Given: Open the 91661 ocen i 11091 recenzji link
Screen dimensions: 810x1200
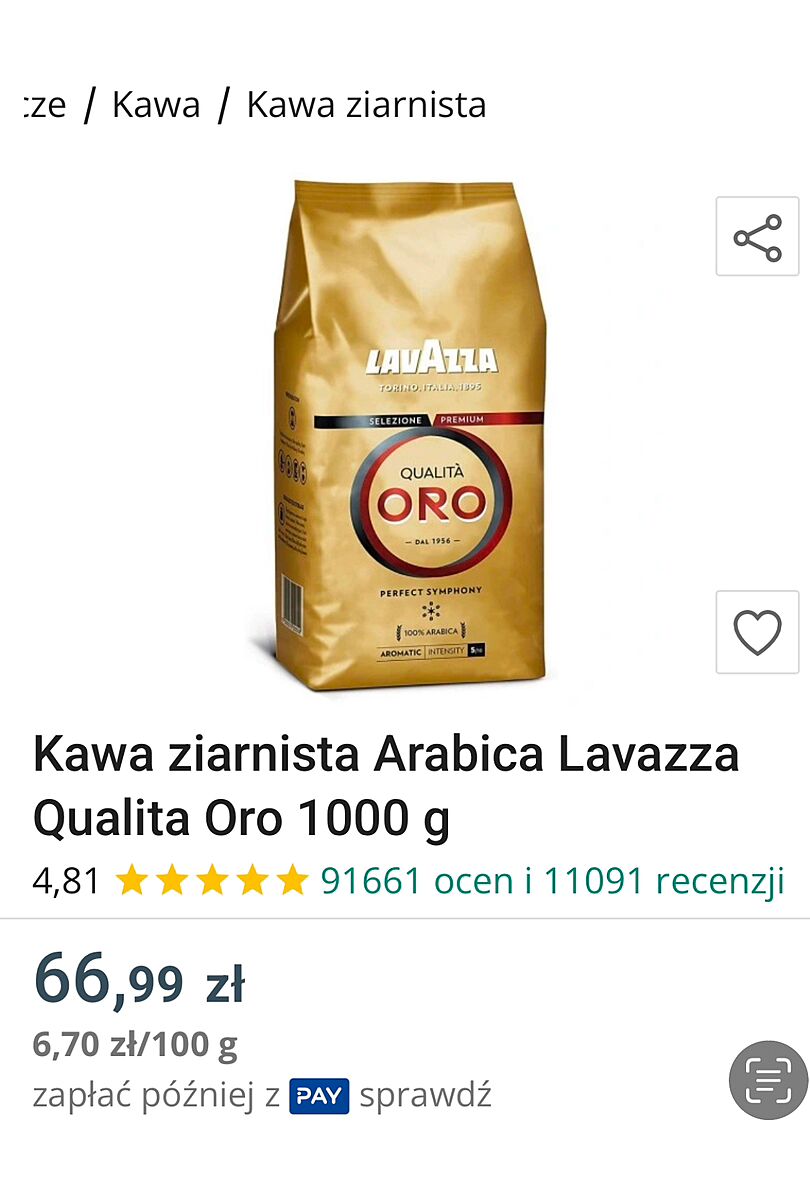Looking at the screenshot, I should (552, 881).
